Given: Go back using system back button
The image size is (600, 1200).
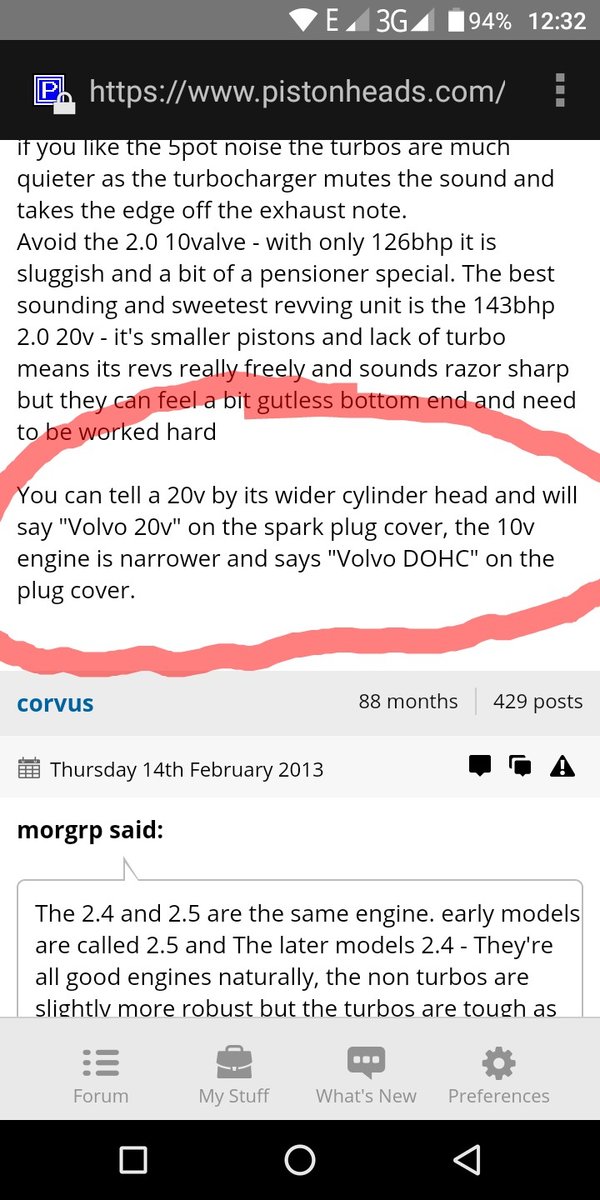Looking at the screenshot, I should click(466, 1160).
